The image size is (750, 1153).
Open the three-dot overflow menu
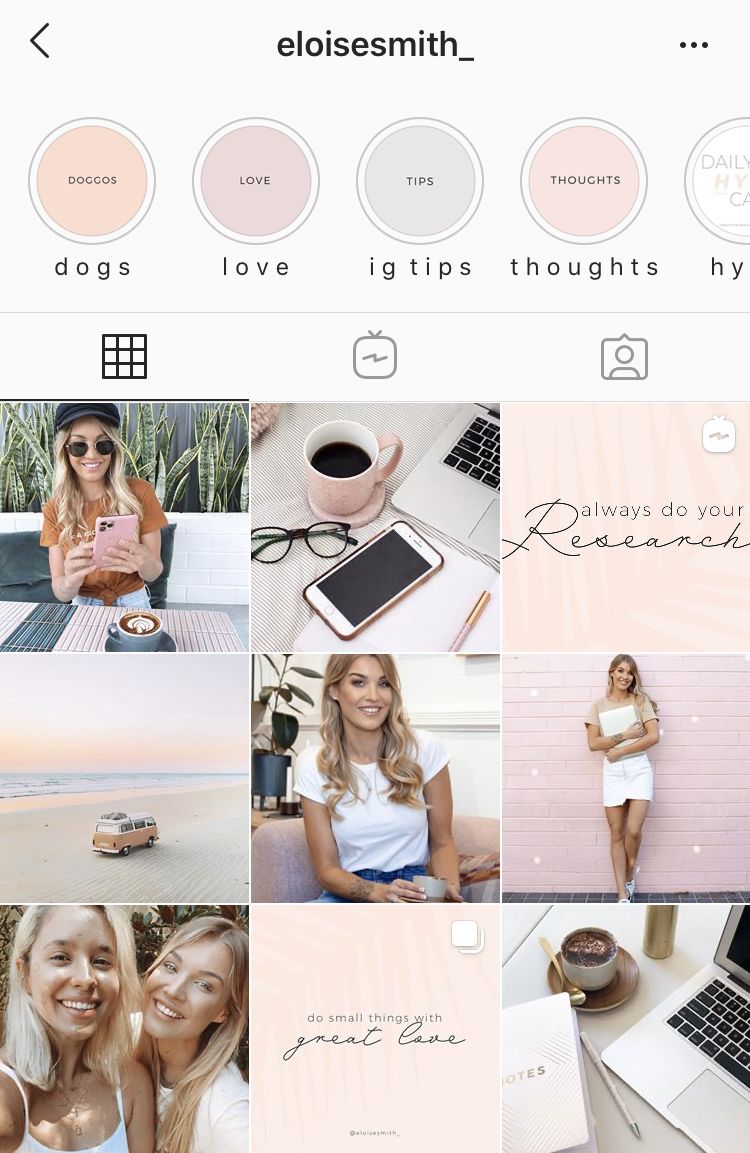693,45
